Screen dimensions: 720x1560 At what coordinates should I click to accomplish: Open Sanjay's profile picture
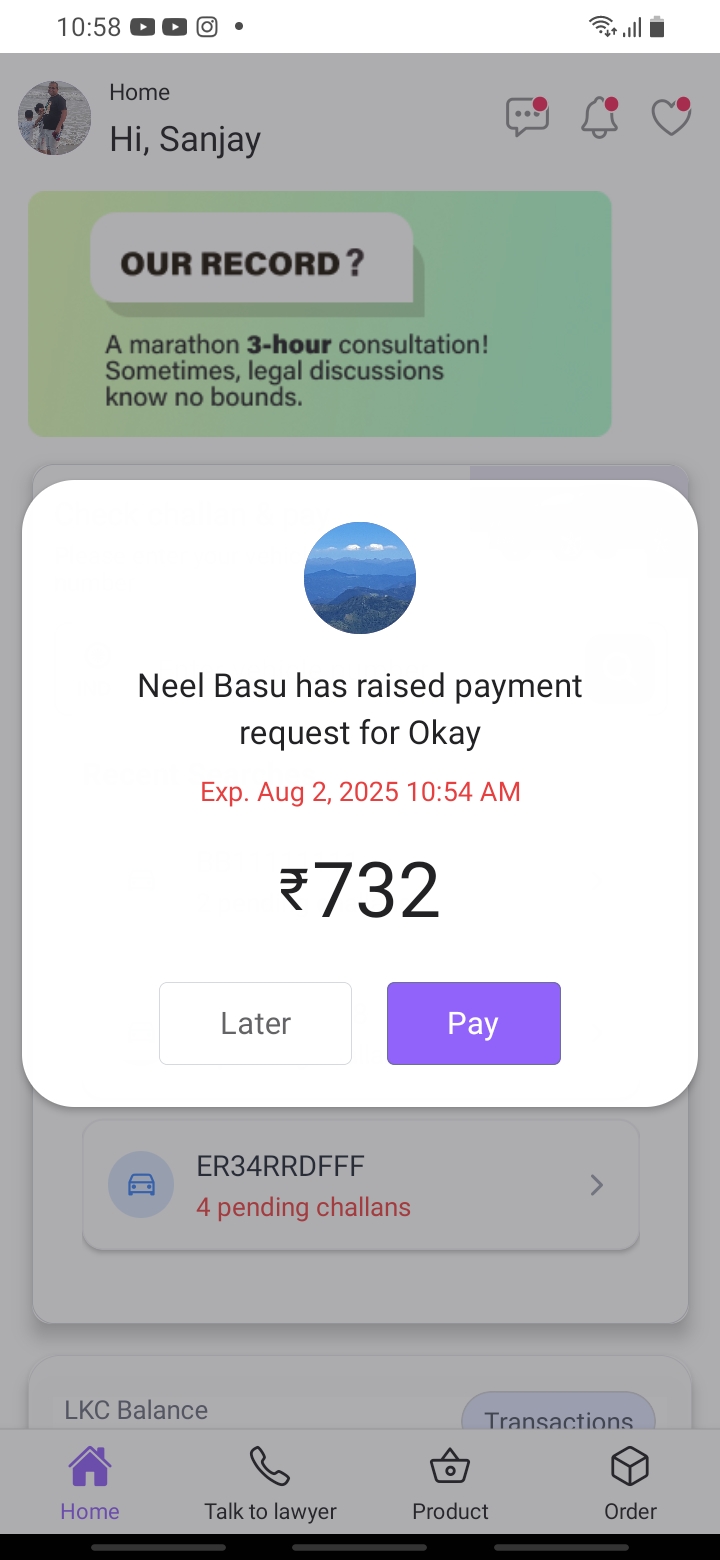point(55,118)
